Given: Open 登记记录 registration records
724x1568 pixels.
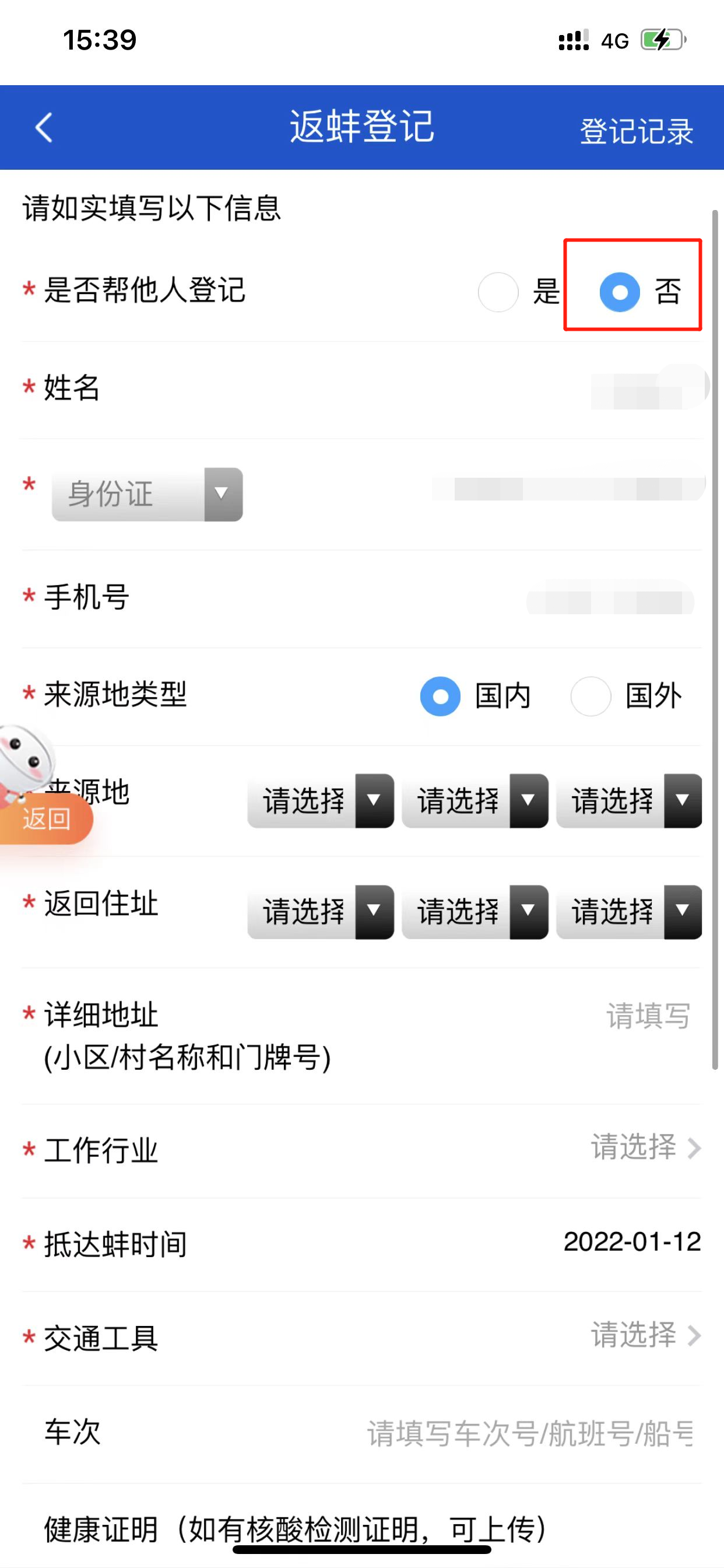Looking at the screenshot, I should point(636,131).
